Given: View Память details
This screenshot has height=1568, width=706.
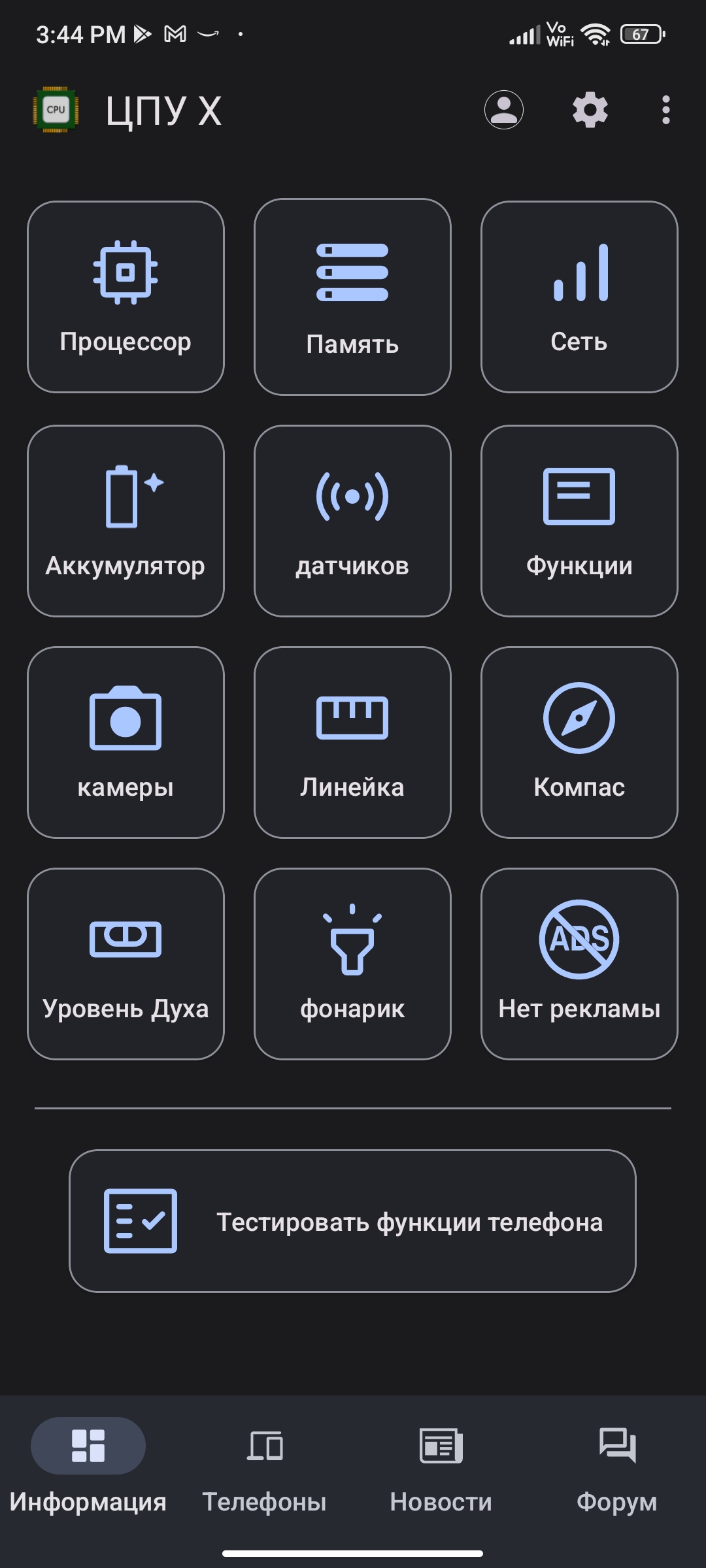Looking at the screenshot, I should click(x=352, y=297).
